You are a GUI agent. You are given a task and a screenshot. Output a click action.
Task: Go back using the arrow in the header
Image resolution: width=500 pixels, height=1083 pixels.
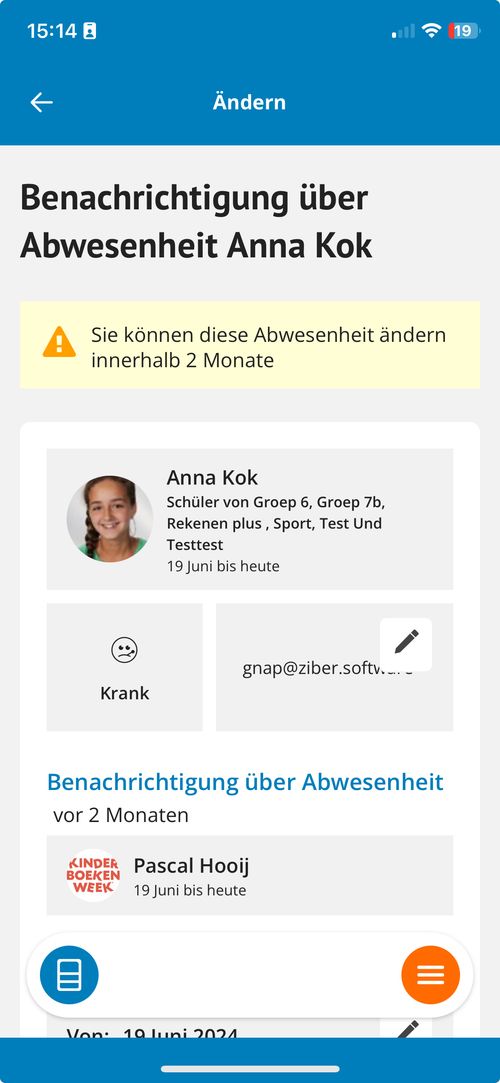tap(41, 102)
